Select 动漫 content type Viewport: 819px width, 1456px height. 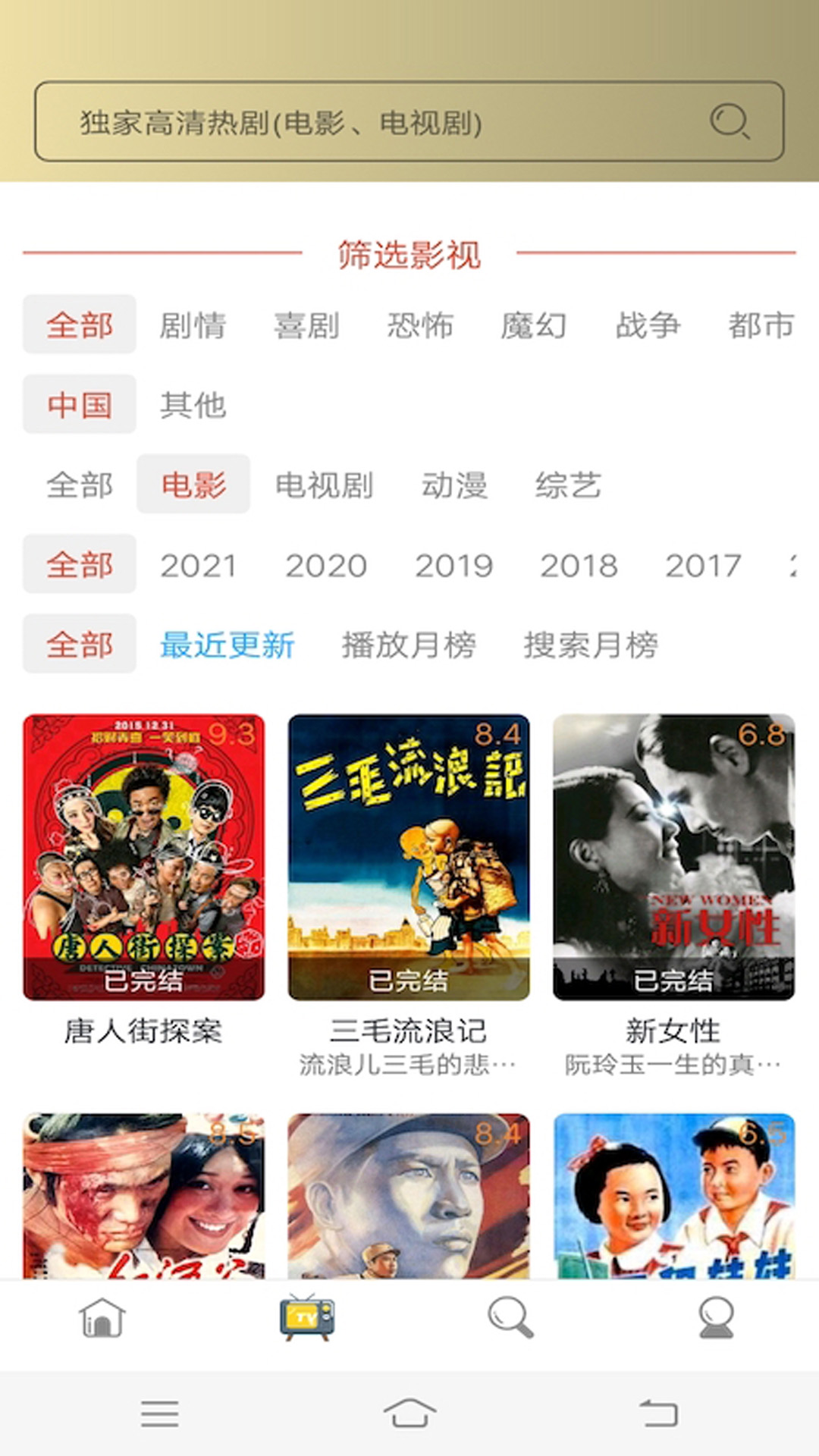coord(454,485)
